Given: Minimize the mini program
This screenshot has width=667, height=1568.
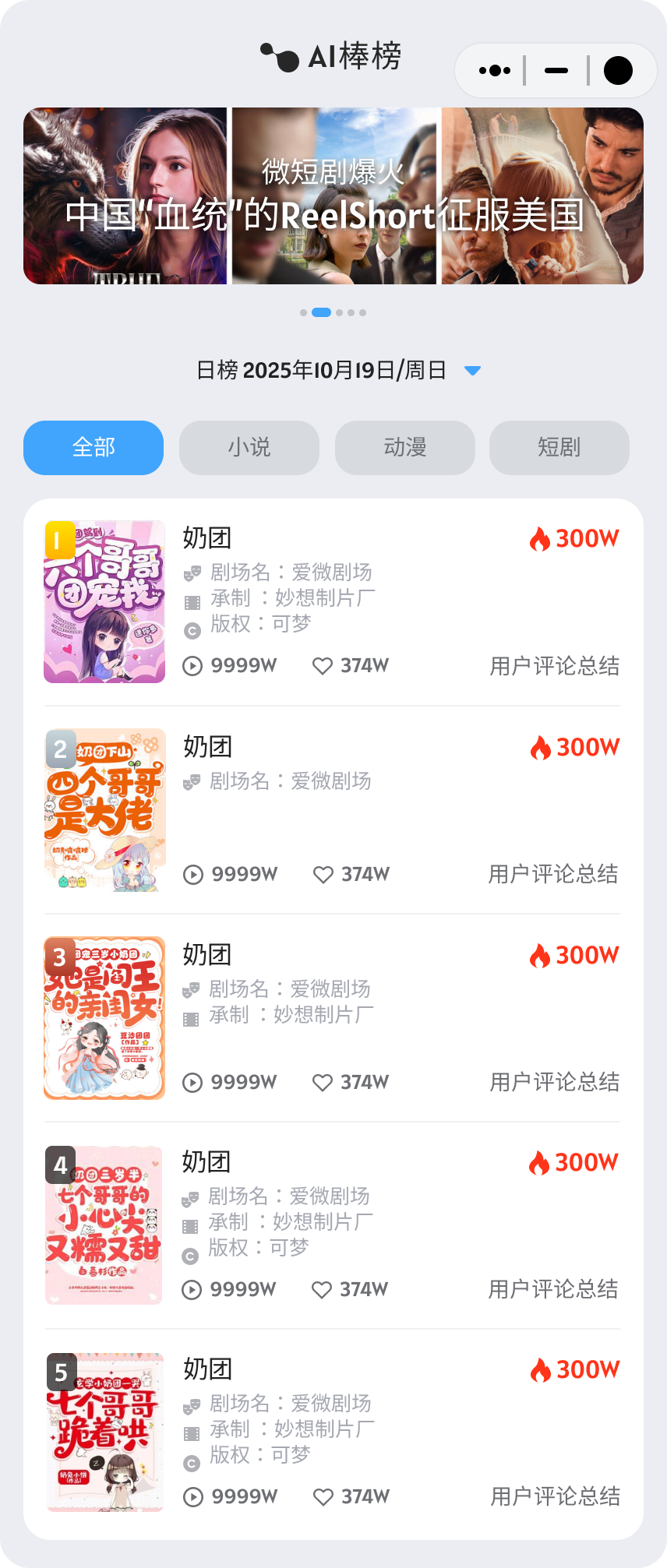Looking at the screenshot, I should pyautogui.click(x=556, y=71).
